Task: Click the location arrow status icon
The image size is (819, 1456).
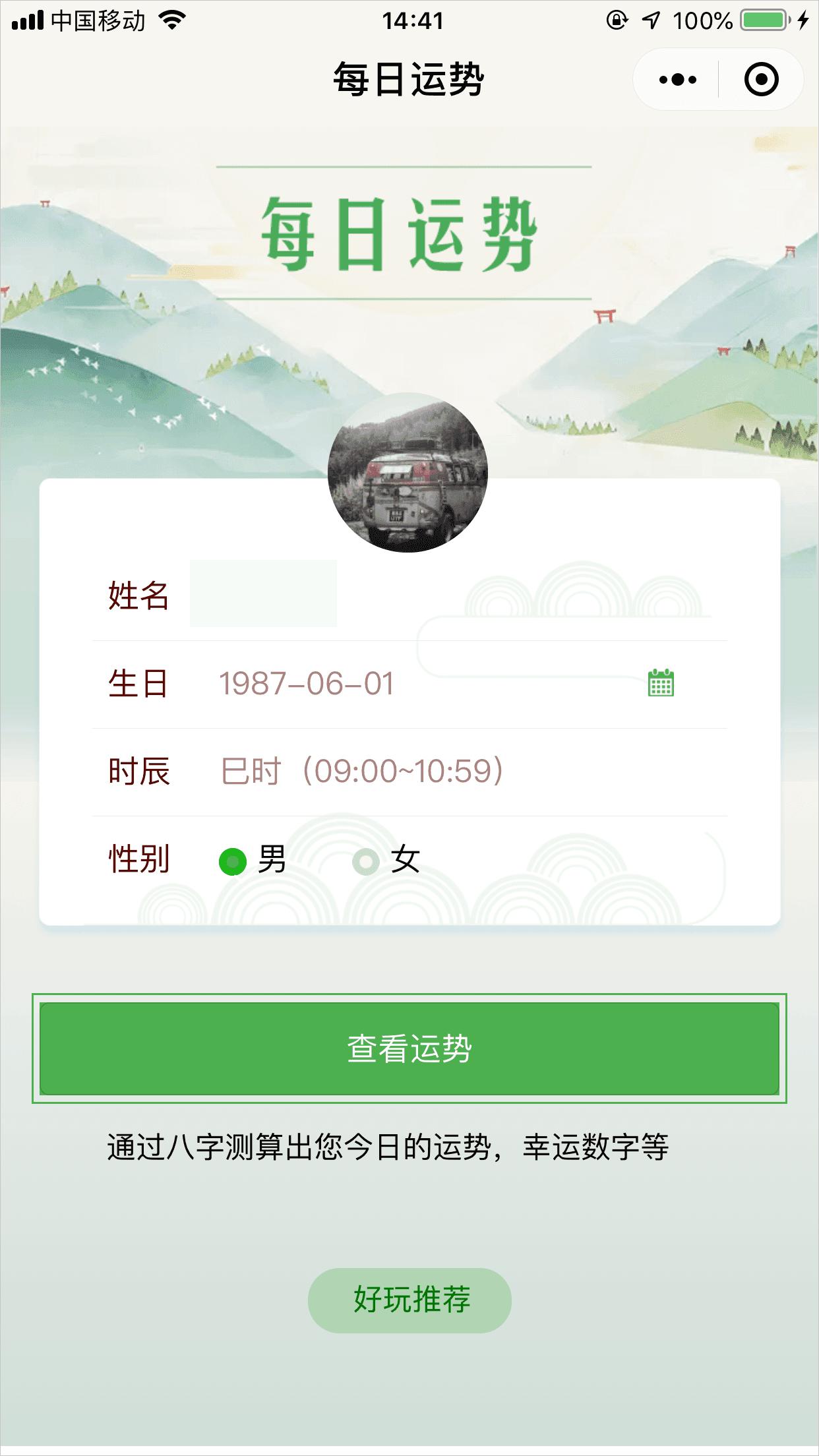Action: click(650, 19)
